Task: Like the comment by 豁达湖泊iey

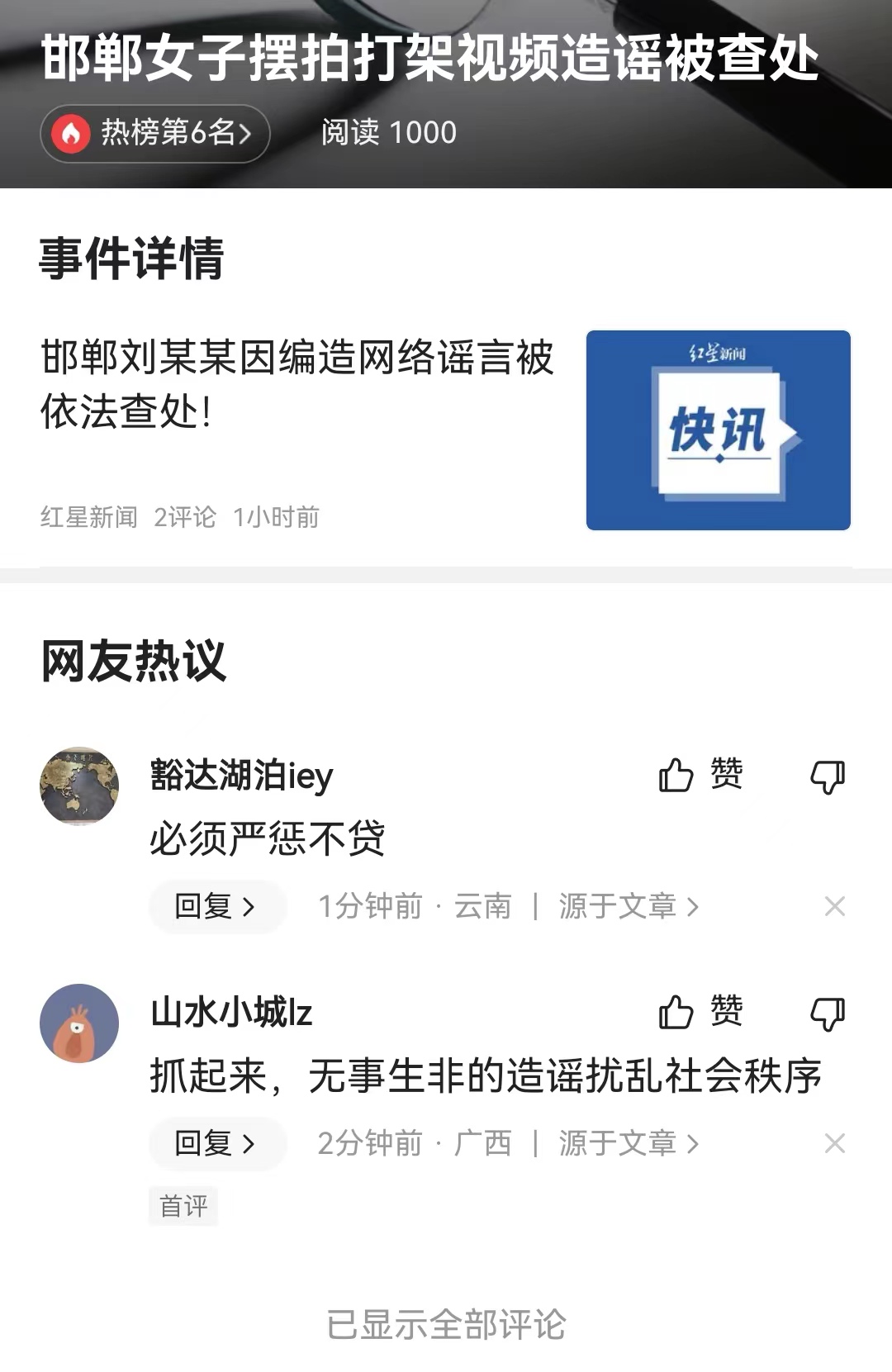Action: tap(696, 775)
